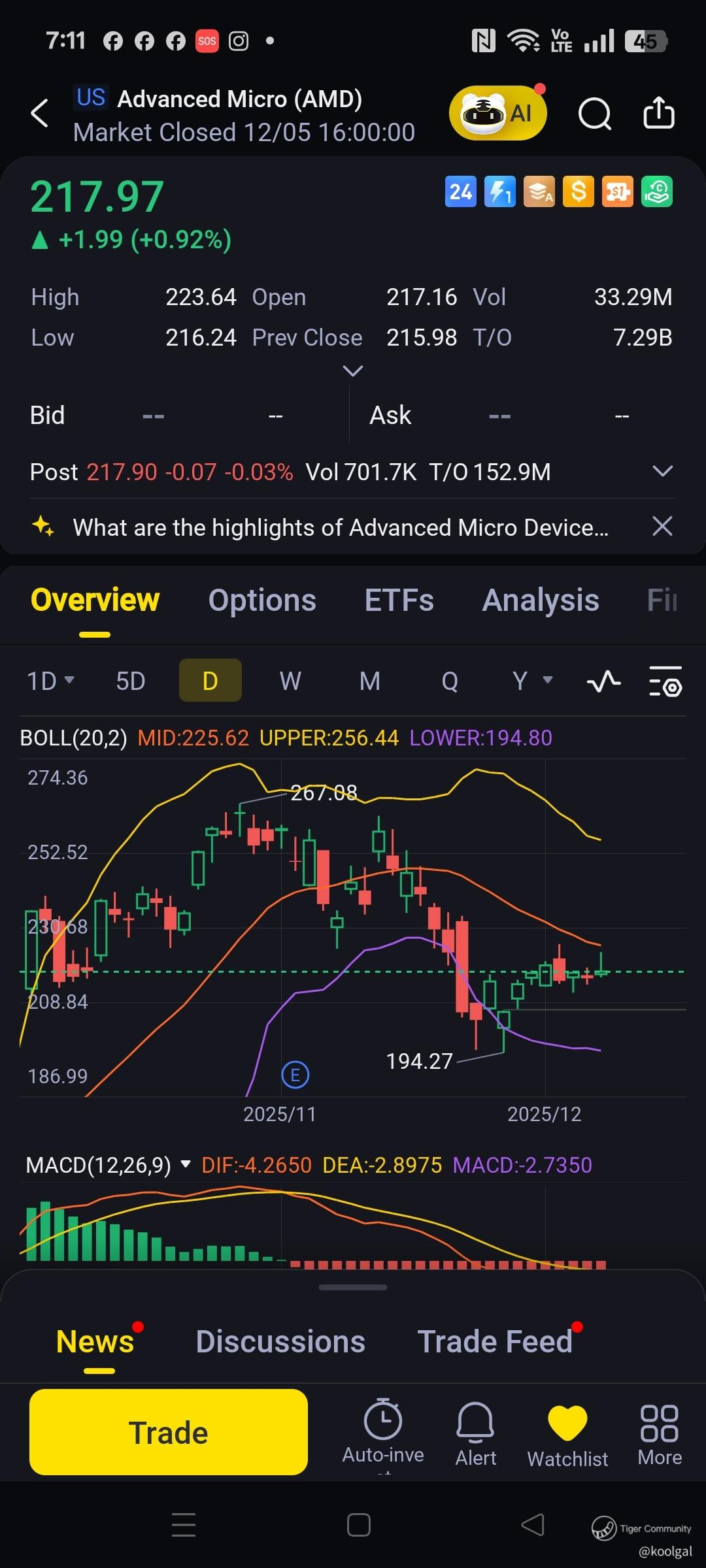Set a price alert
706x1568 pixels.
475,1433
